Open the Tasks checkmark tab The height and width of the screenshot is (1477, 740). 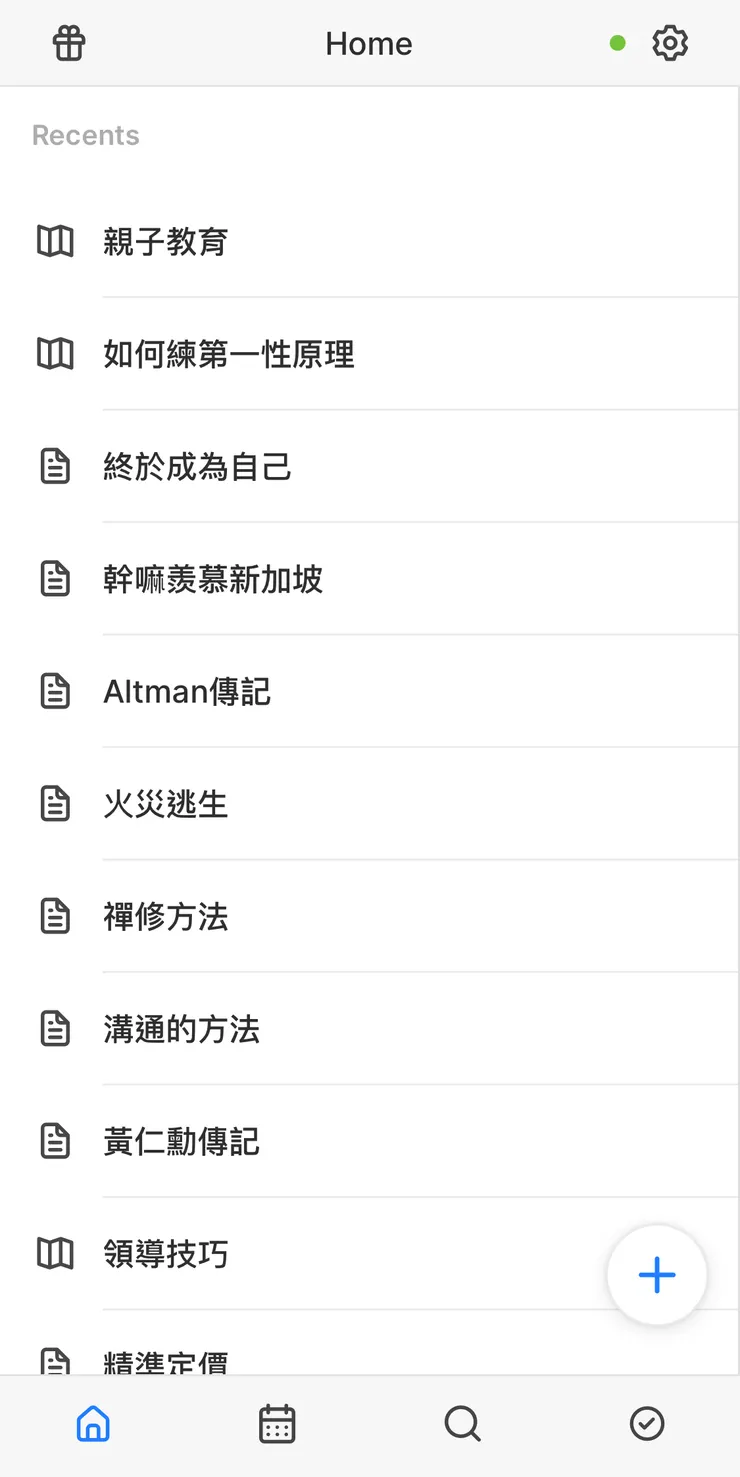pos(647,1423)
